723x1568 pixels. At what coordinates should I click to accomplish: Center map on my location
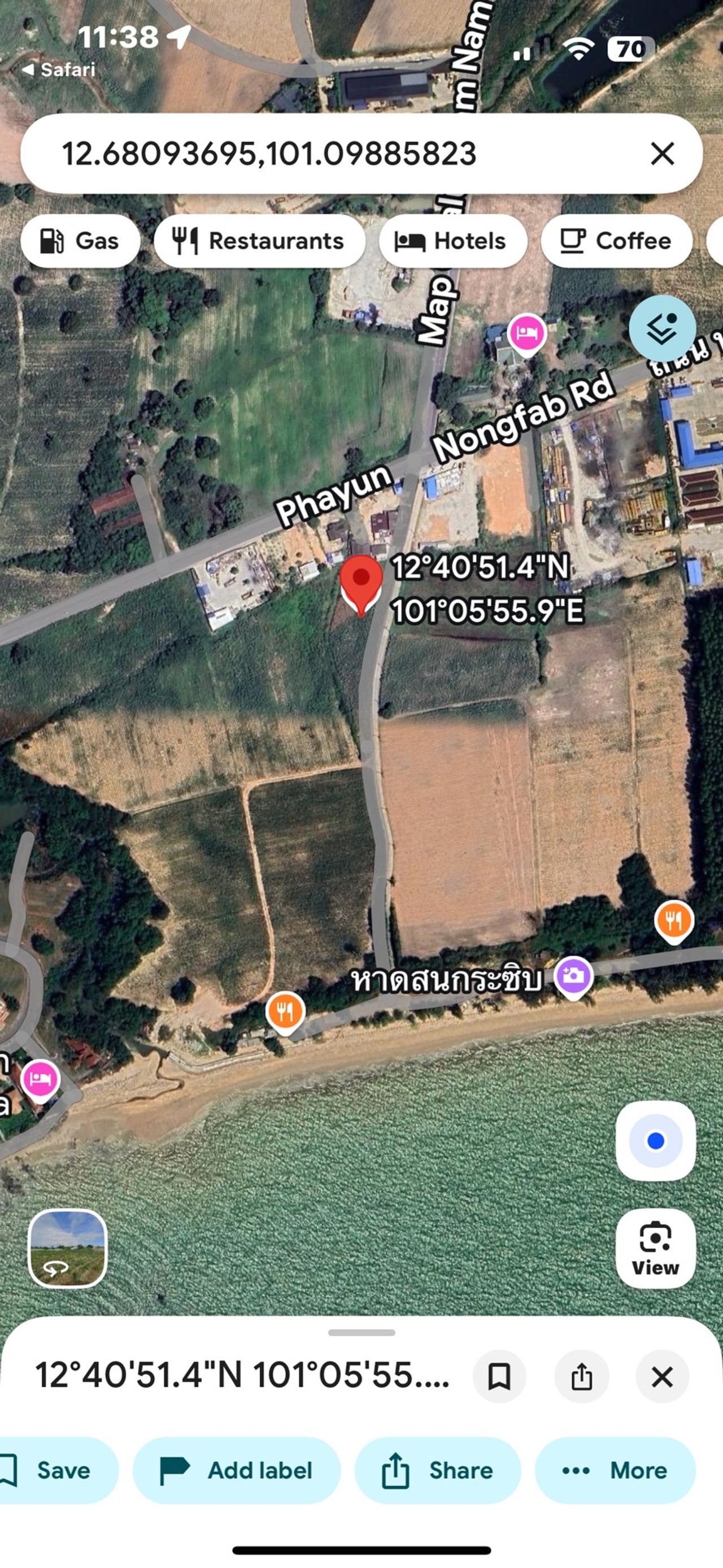655,1140
